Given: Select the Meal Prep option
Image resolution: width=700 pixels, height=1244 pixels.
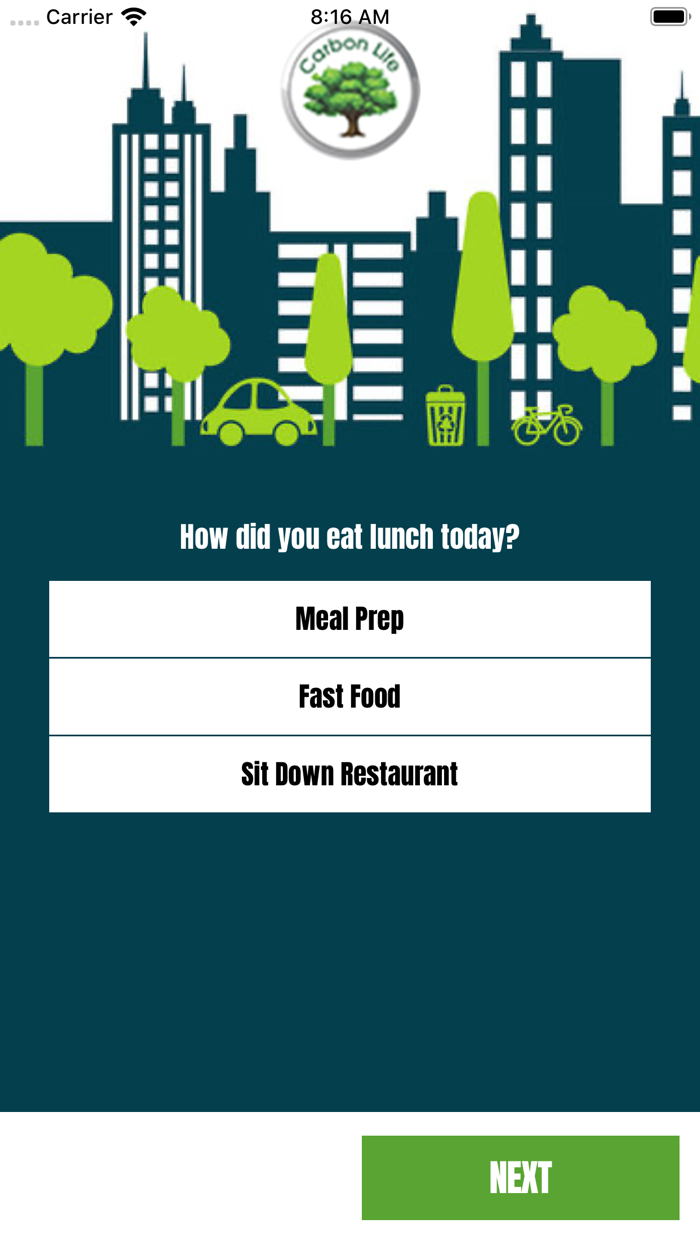Looking at the screenshot, I should pos(350,619).
